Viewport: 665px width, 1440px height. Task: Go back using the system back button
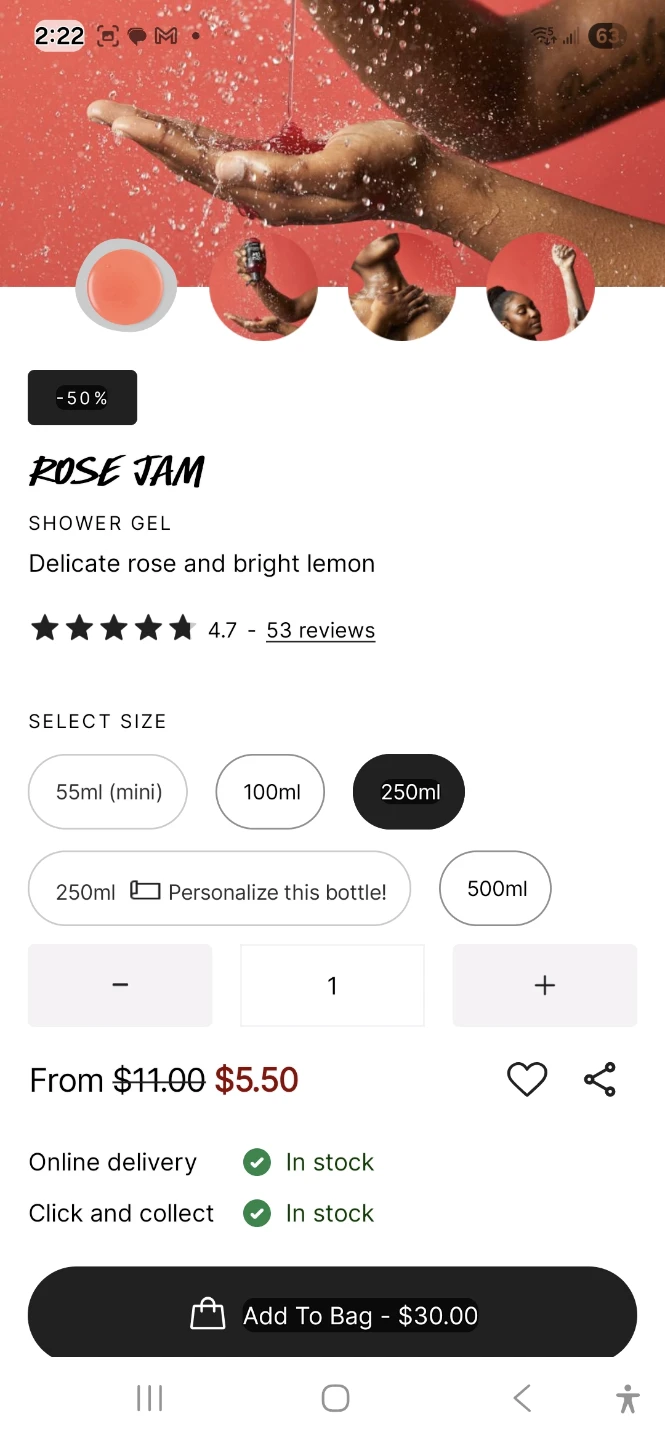point(521,1398)
